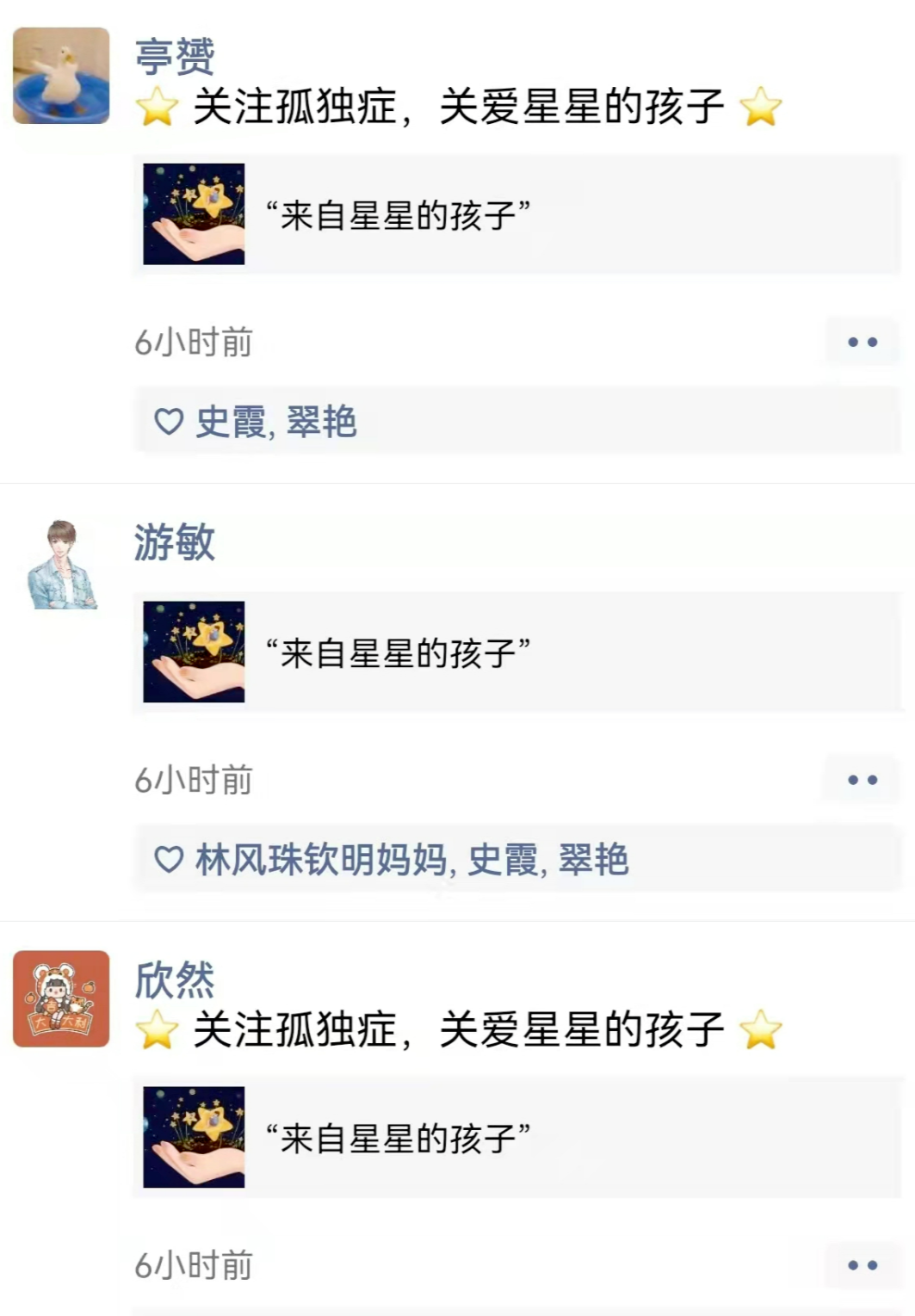Open 欣然's shared article card
Screen dimensions: 915x1316
pyautogui.click(x=516, y=1137)
